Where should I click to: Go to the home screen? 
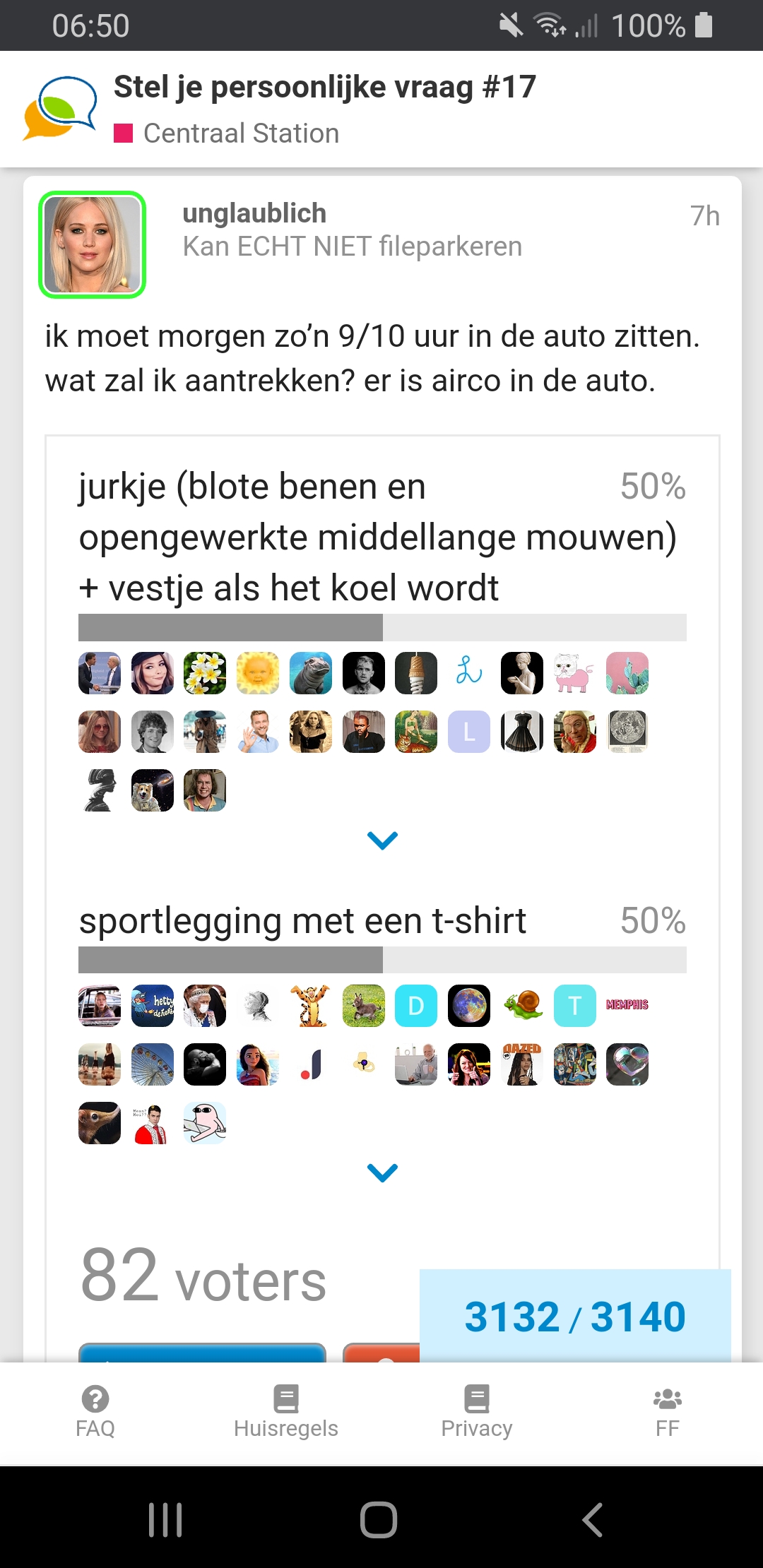click(379, 1520)
